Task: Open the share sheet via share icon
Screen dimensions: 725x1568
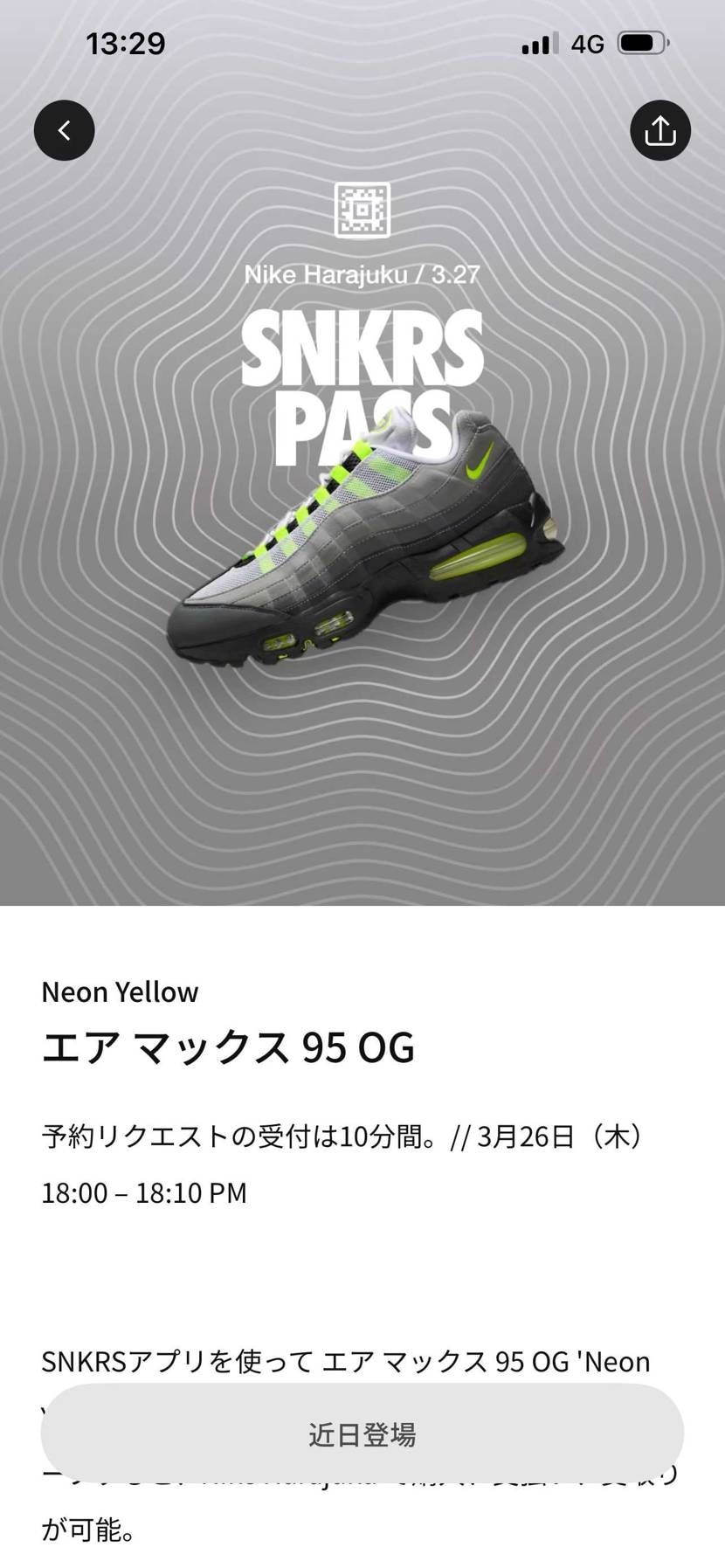Action: pos(660,129)
